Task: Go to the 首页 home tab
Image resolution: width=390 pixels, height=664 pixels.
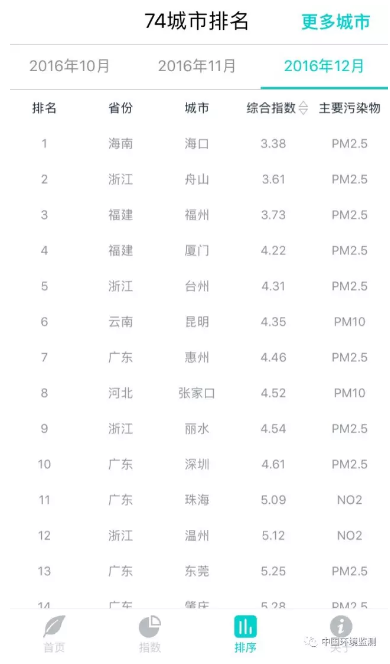Action: pos(54,634)
